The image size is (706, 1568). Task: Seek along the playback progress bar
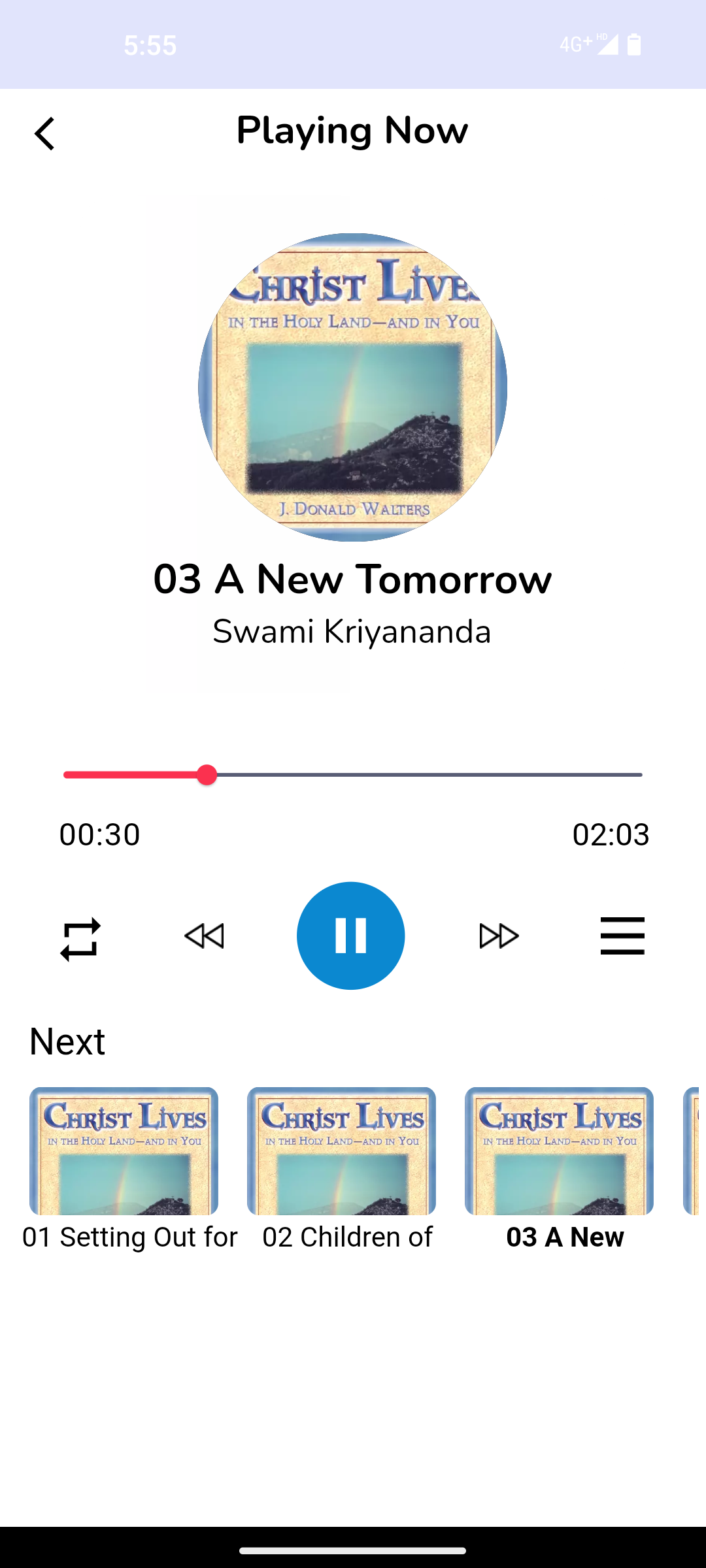[x=353, y=775]
